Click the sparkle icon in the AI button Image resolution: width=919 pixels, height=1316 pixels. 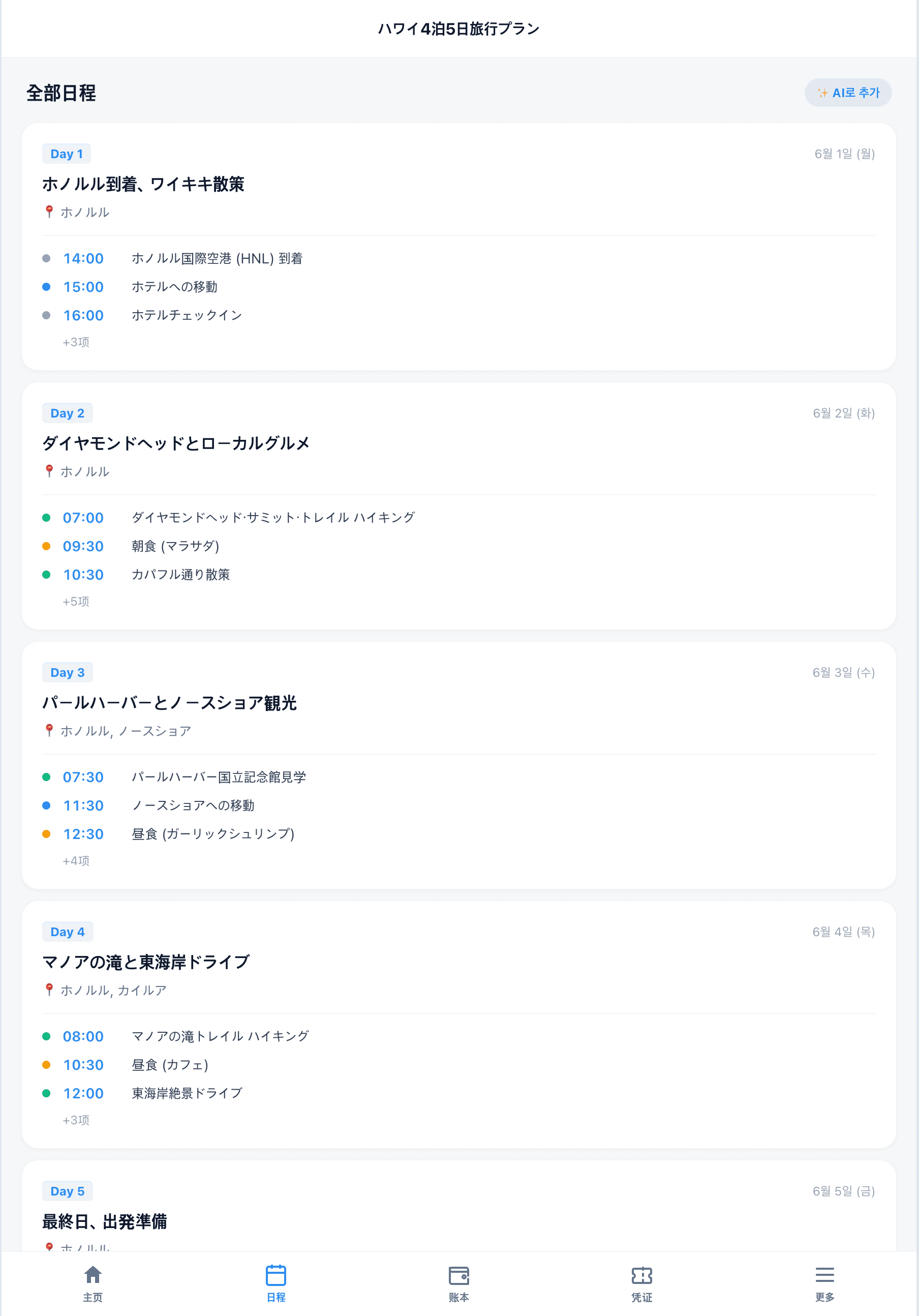[x=822, y=92]
